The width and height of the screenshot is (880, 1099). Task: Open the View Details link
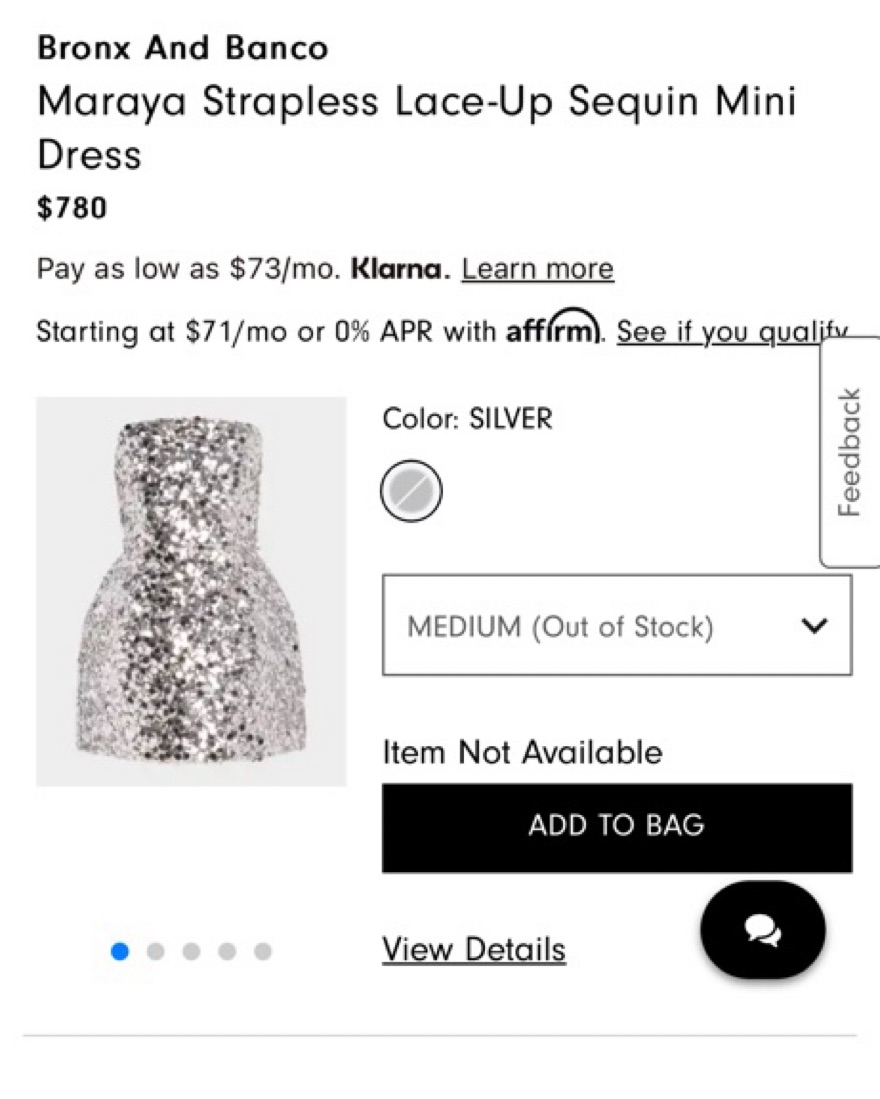point(474,949)
